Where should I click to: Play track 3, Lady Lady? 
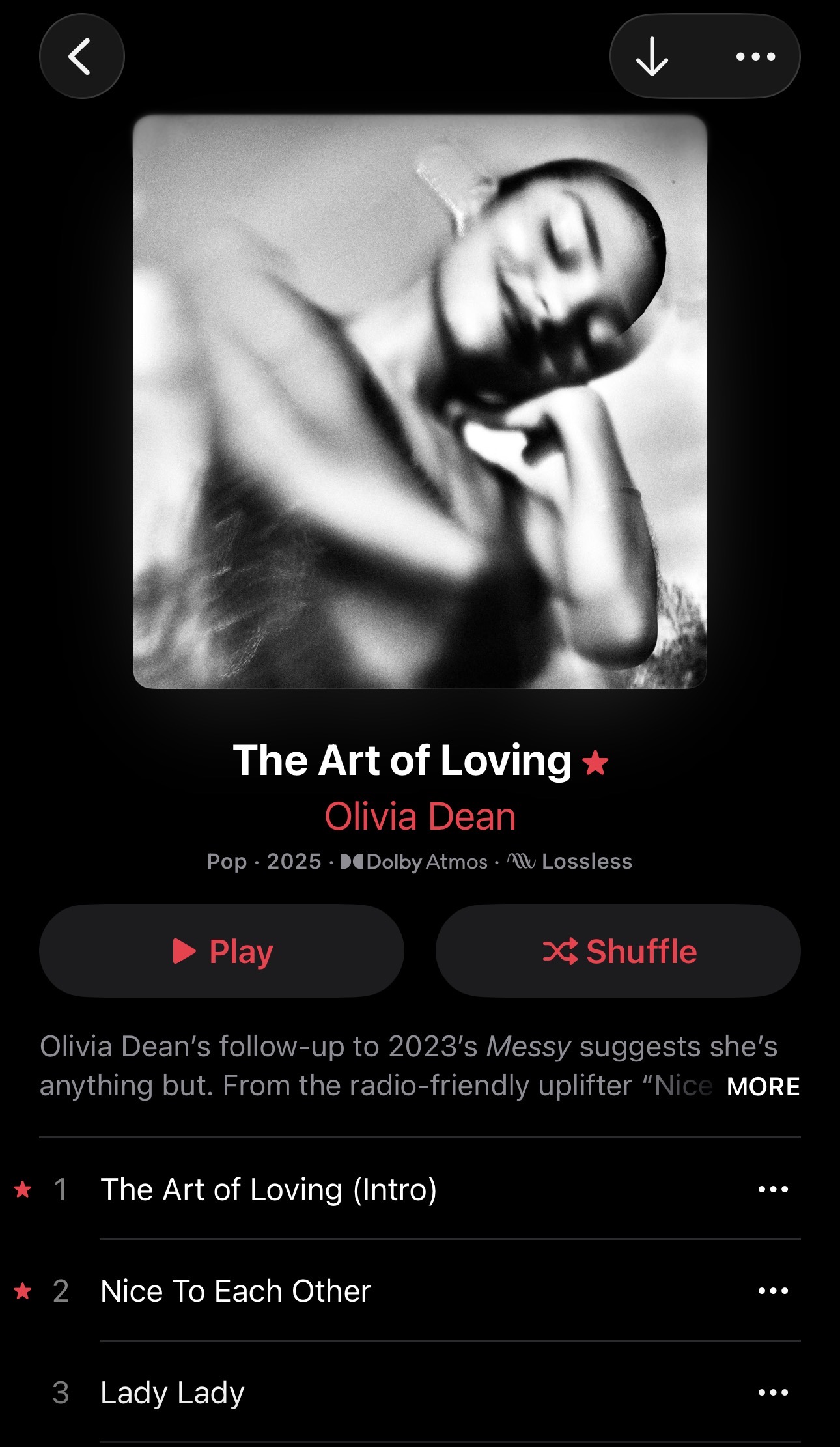click(x=173, y=1392)
